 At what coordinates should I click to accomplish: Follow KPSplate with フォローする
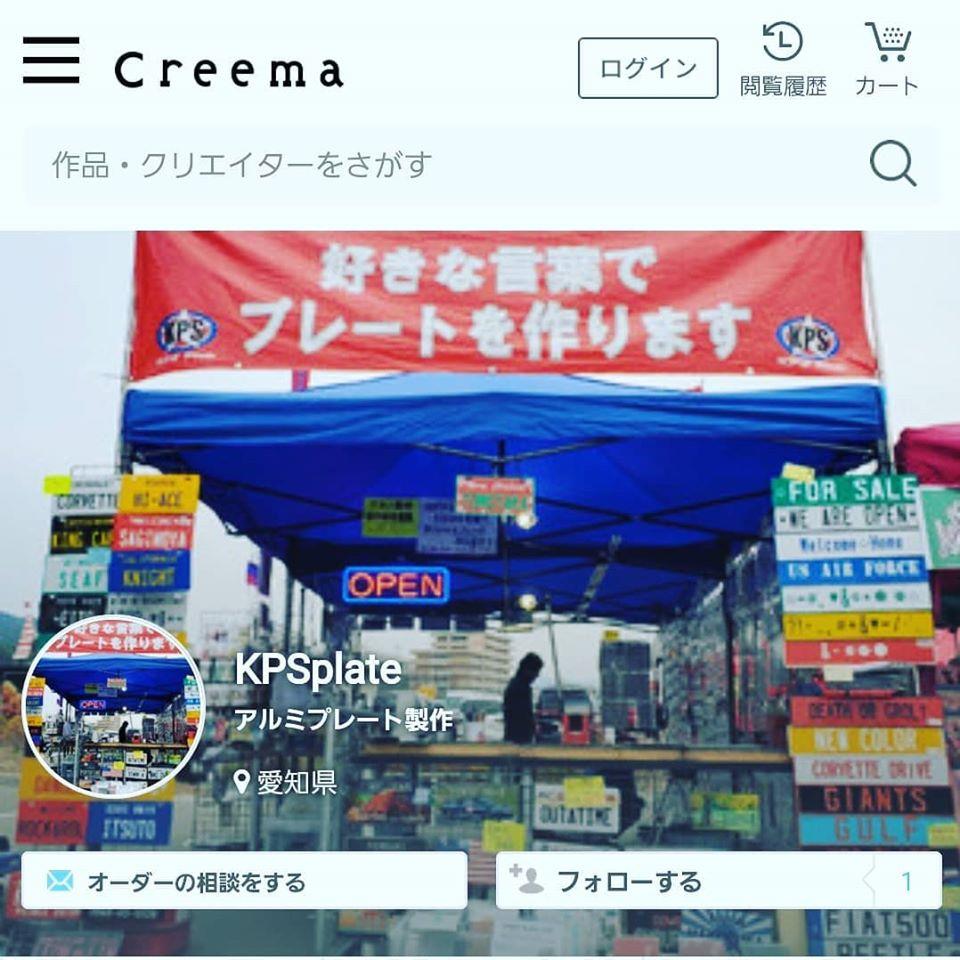[680, 881]
